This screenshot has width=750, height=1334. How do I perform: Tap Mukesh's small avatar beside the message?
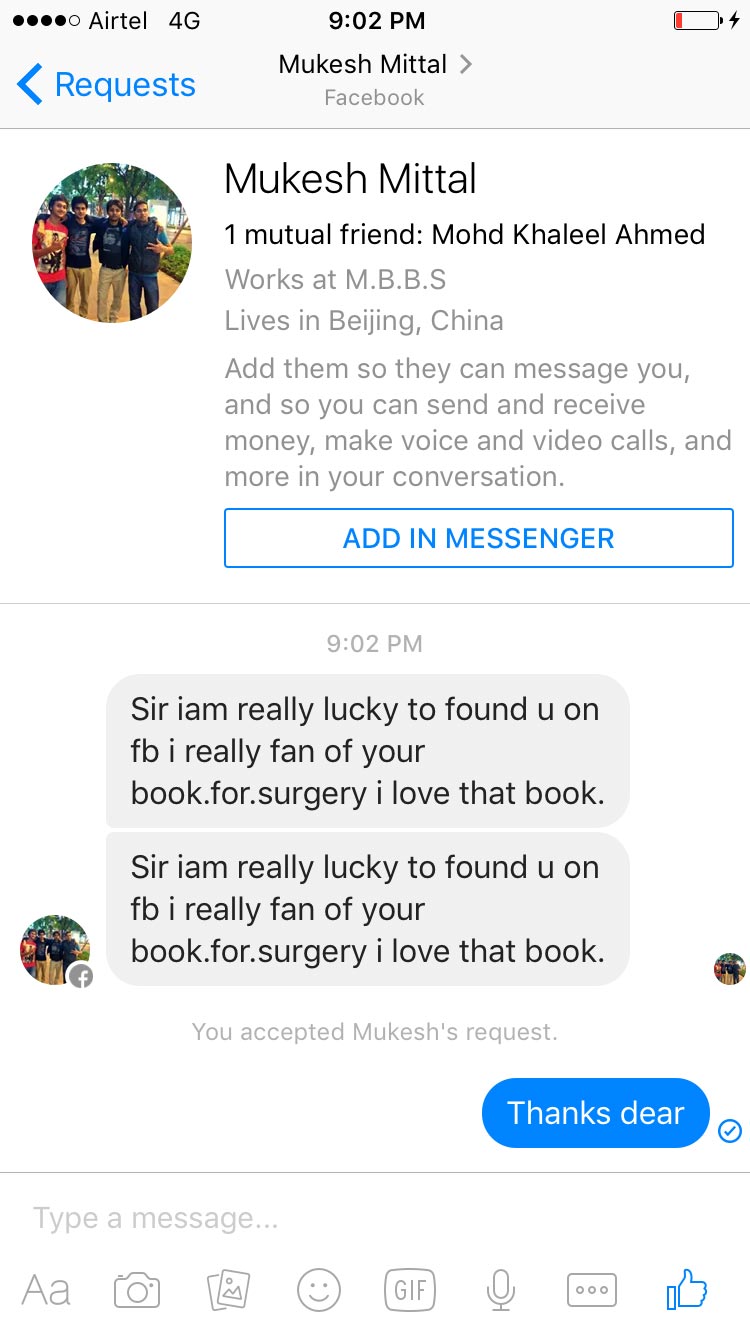(56, 950)
